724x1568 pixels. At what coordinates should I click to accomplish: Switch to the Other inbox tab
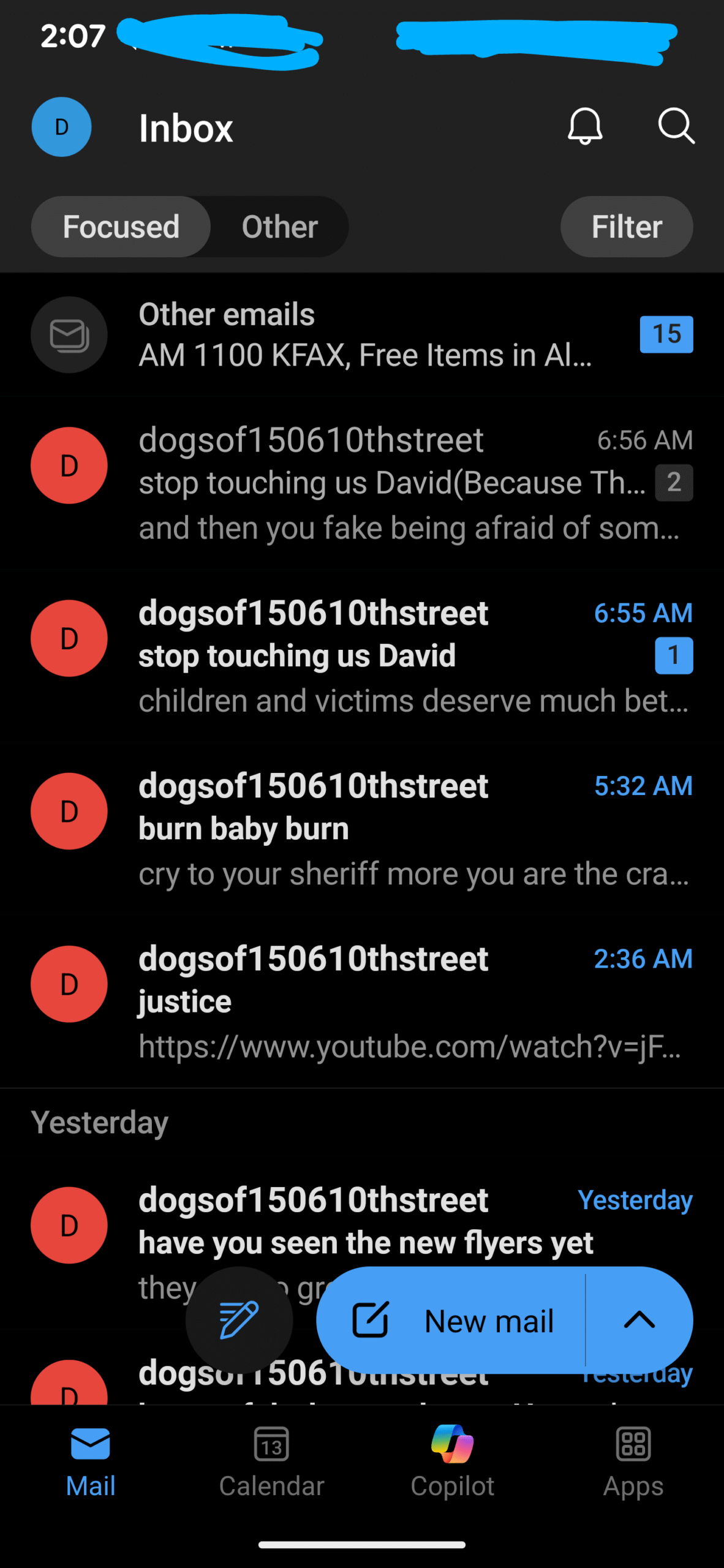pyautogui.click(x=279, y=227)
